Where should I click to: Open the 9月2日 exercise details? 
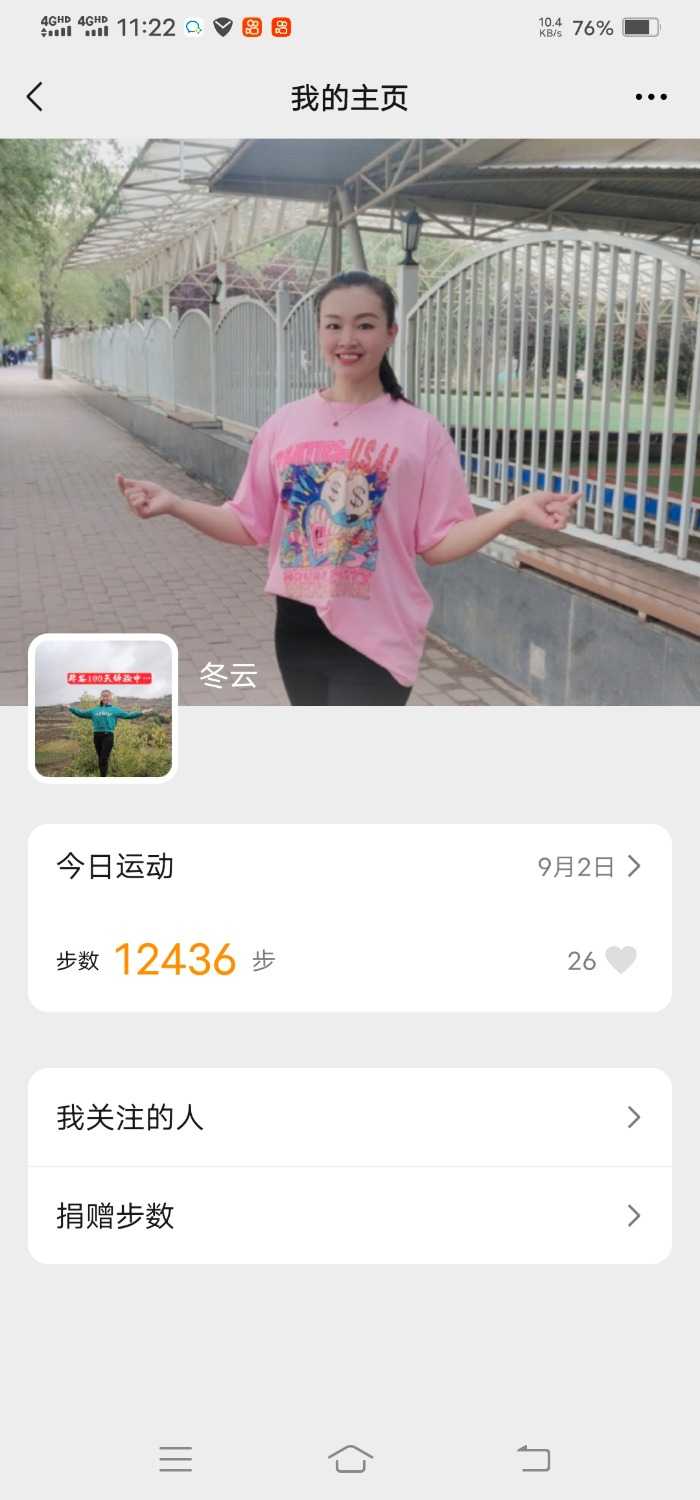point(588,867)
